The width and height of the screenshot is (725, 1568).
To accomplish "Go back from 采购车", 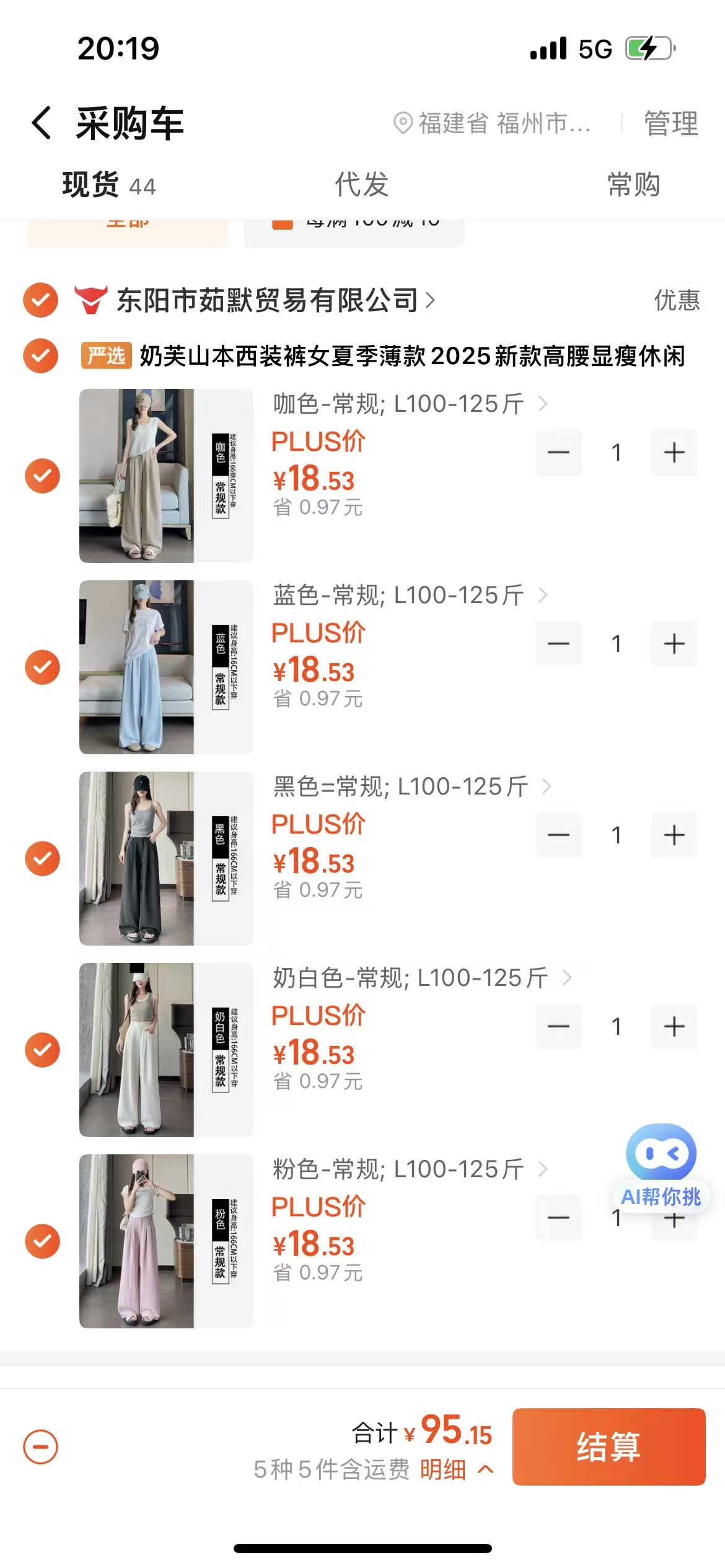I will [x=42, y=123].
